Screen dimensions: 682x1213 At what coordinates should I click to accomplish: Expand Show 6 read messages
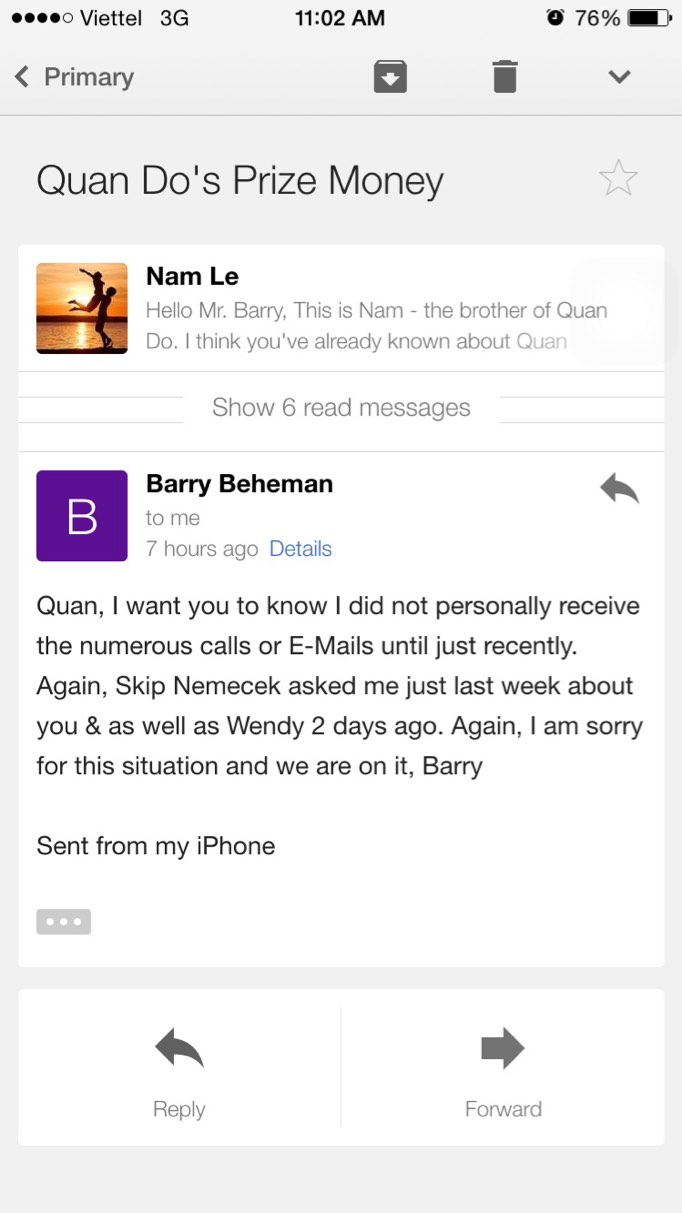pos(341,408)
